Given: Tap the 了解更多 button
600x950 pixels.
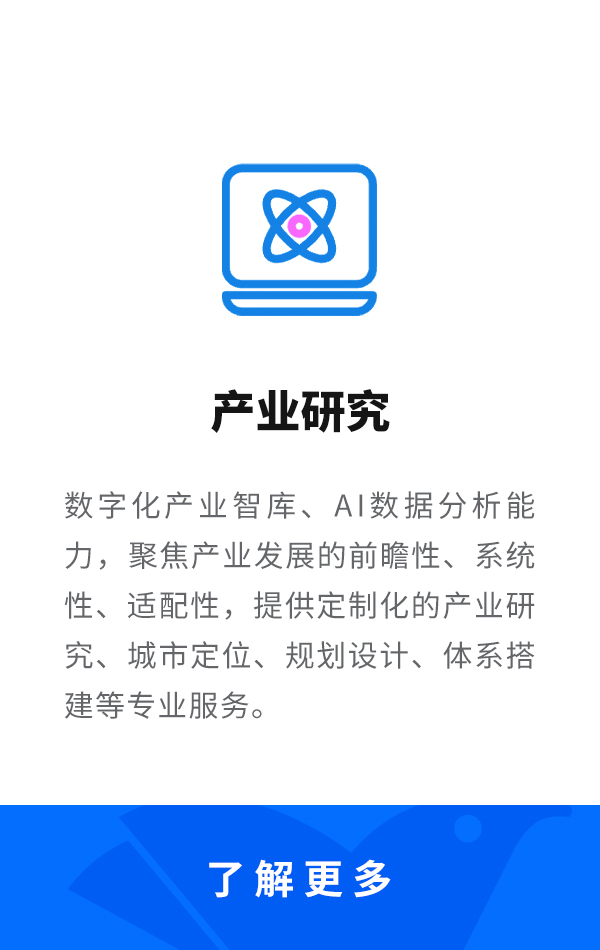Looking at the screenshot, I should (x=300, y=878).
